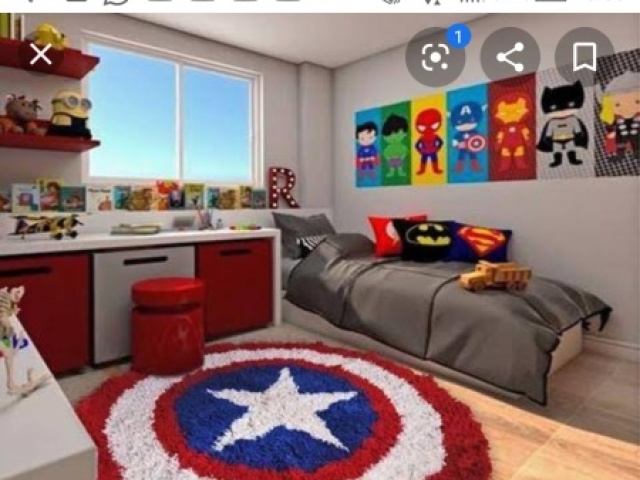Close the image viewer

(41, 54)
